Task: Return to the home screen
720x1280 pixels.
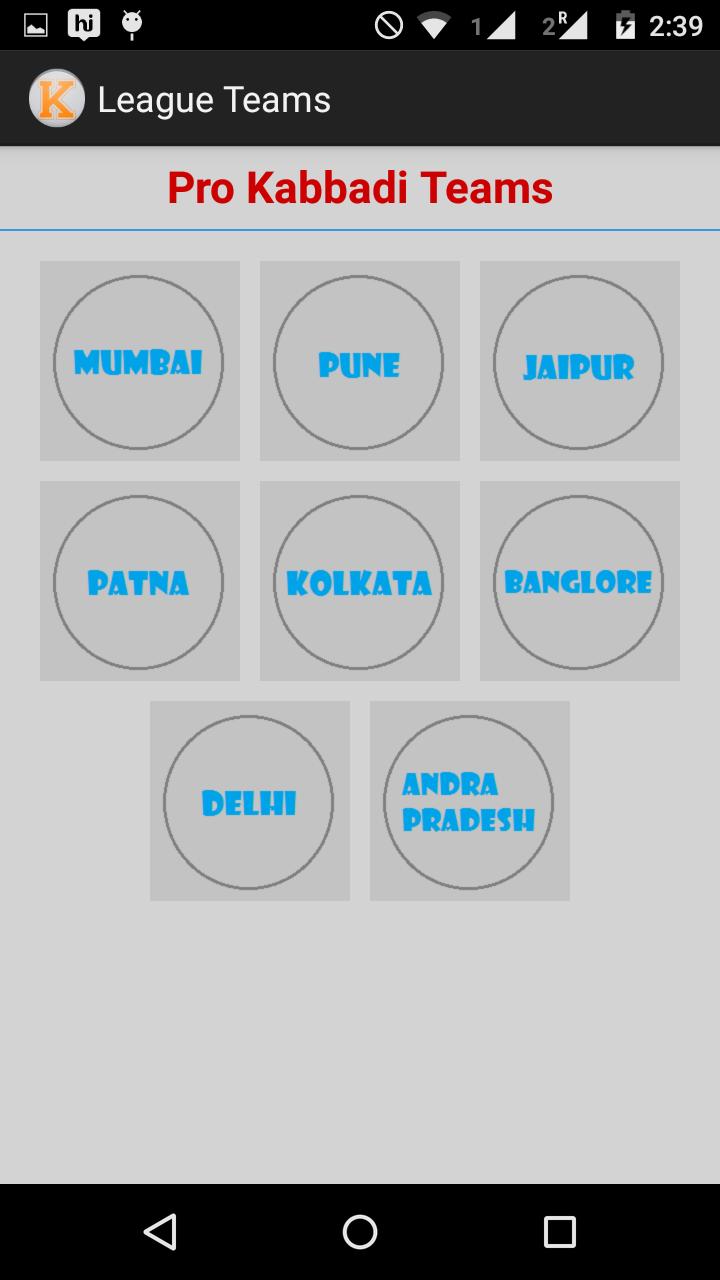Action: click(x=360, y=1231)
